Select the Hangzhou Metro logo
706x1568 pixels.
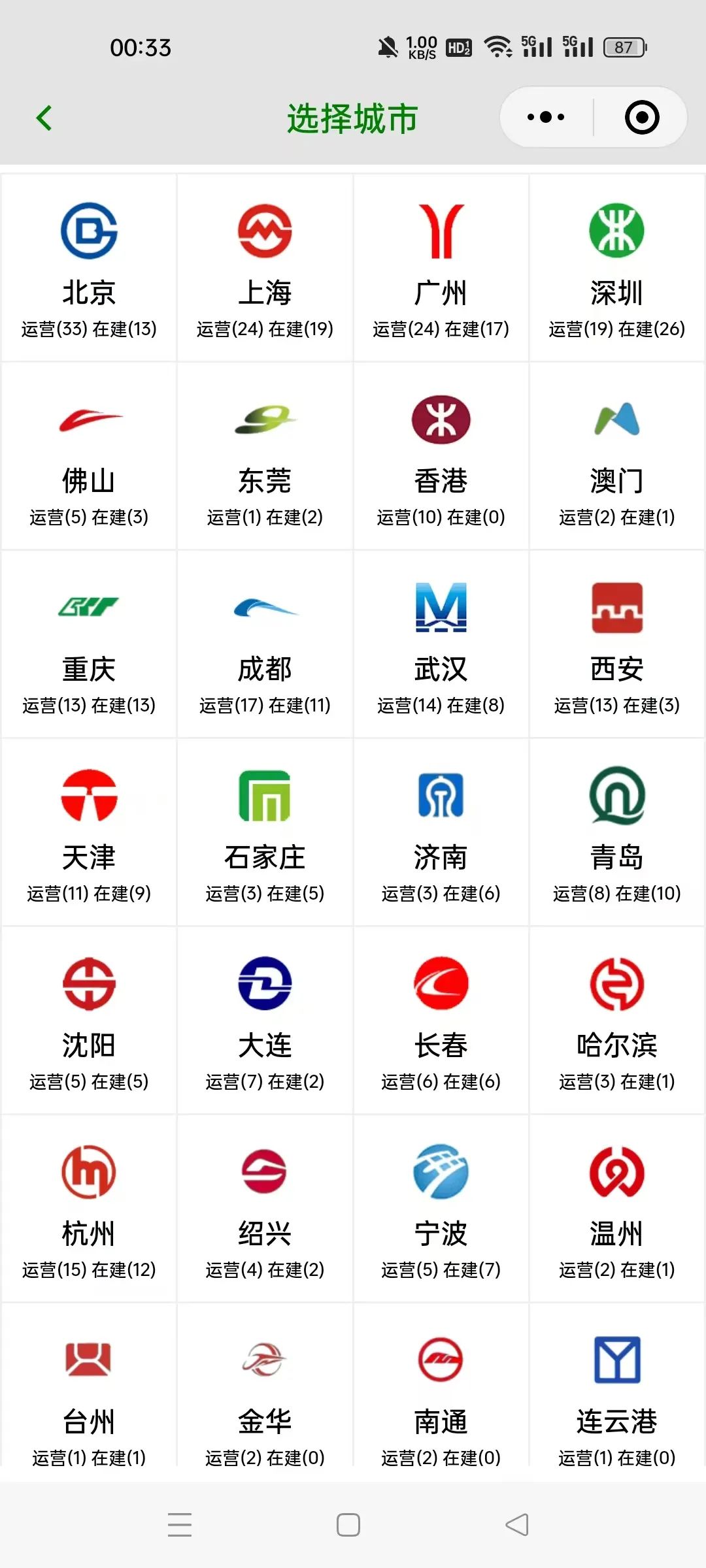[x=88, y=1173]
